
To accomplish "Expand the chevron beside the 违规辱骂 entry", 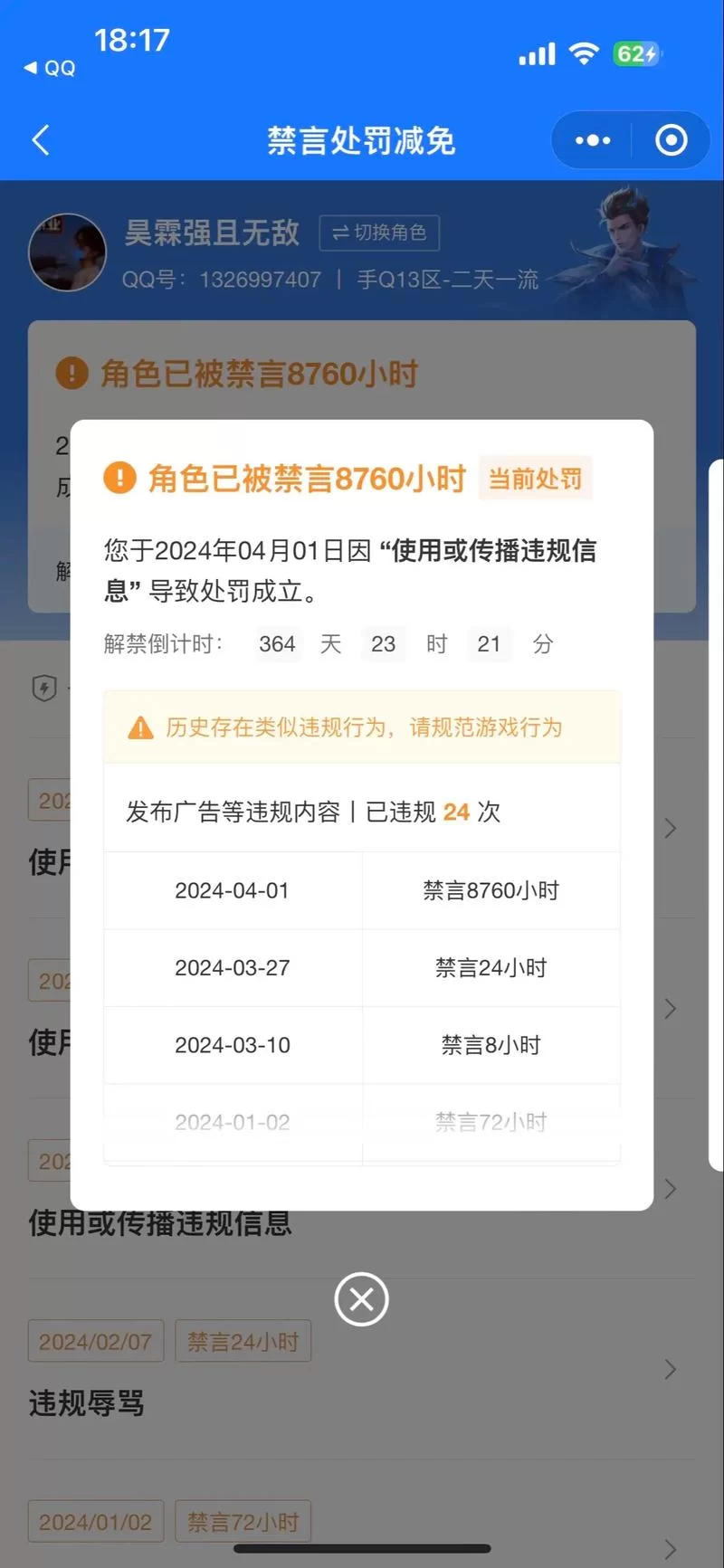I will tap(670, 1370).
